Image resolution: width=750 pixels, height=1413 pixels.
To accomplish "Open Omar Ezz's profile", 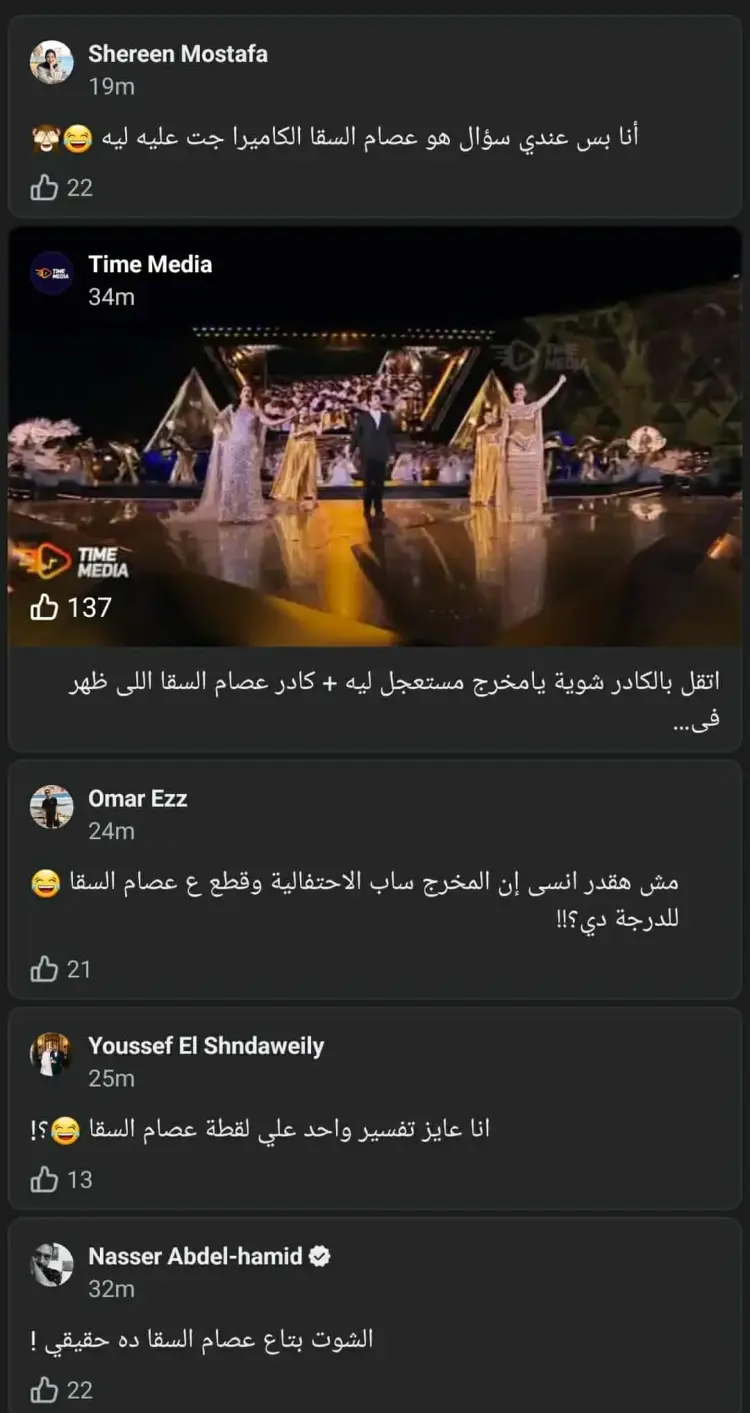I will [137, 798].
